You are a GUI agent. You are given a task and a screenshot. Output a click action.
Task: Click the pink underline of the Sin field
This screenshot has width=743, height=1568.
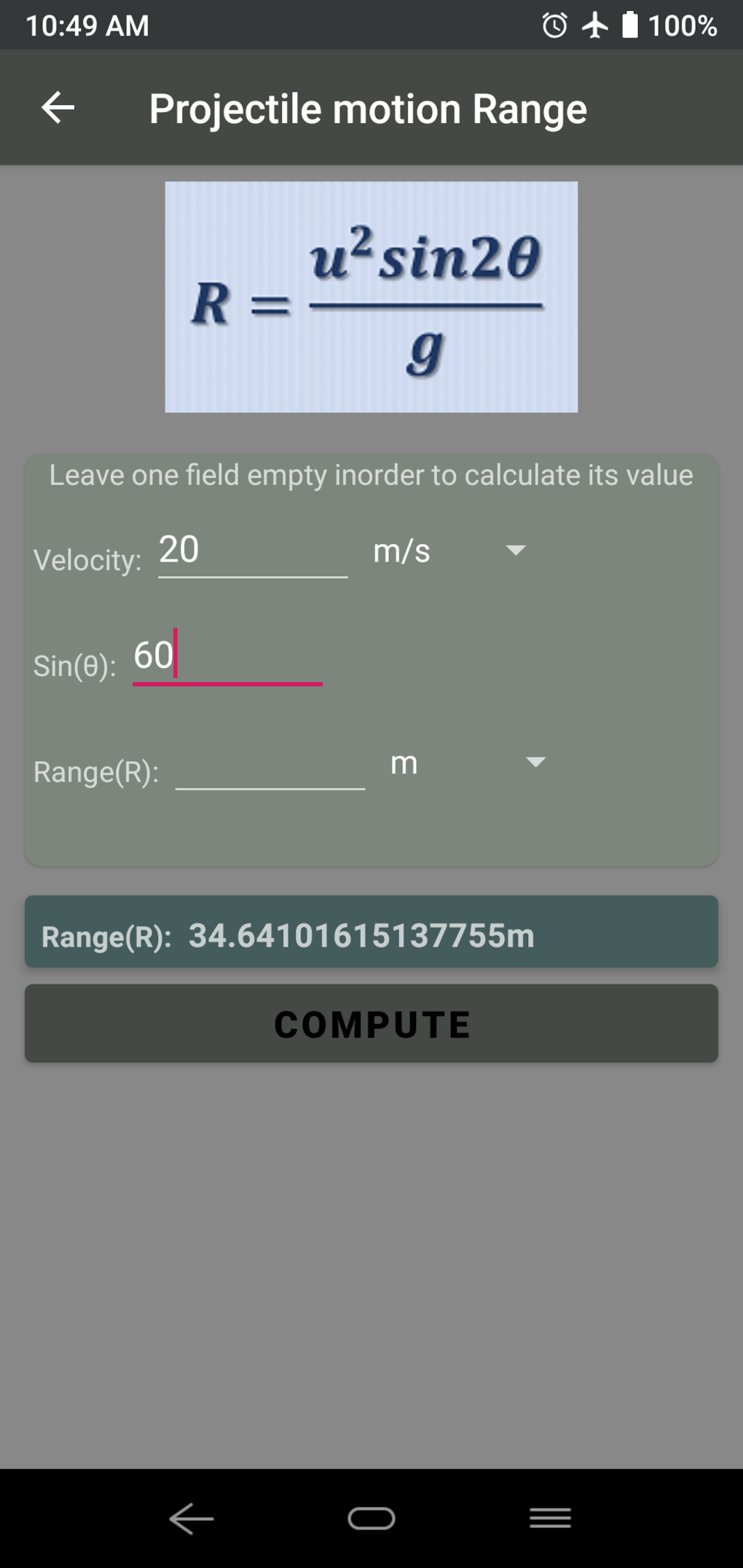click(x=227, y=683)
